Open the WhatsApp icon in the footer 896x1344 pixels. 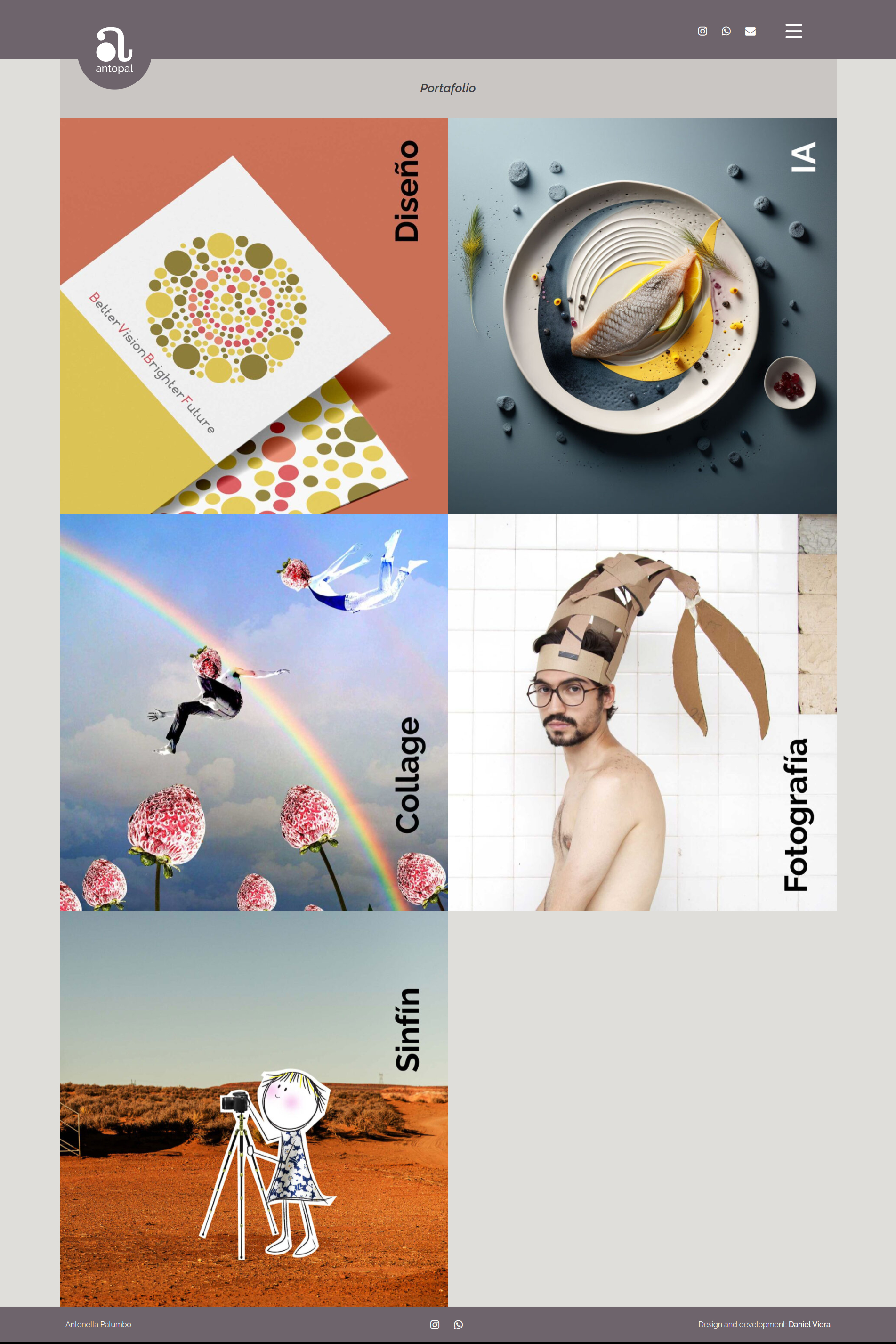(x=458, y=1325)
